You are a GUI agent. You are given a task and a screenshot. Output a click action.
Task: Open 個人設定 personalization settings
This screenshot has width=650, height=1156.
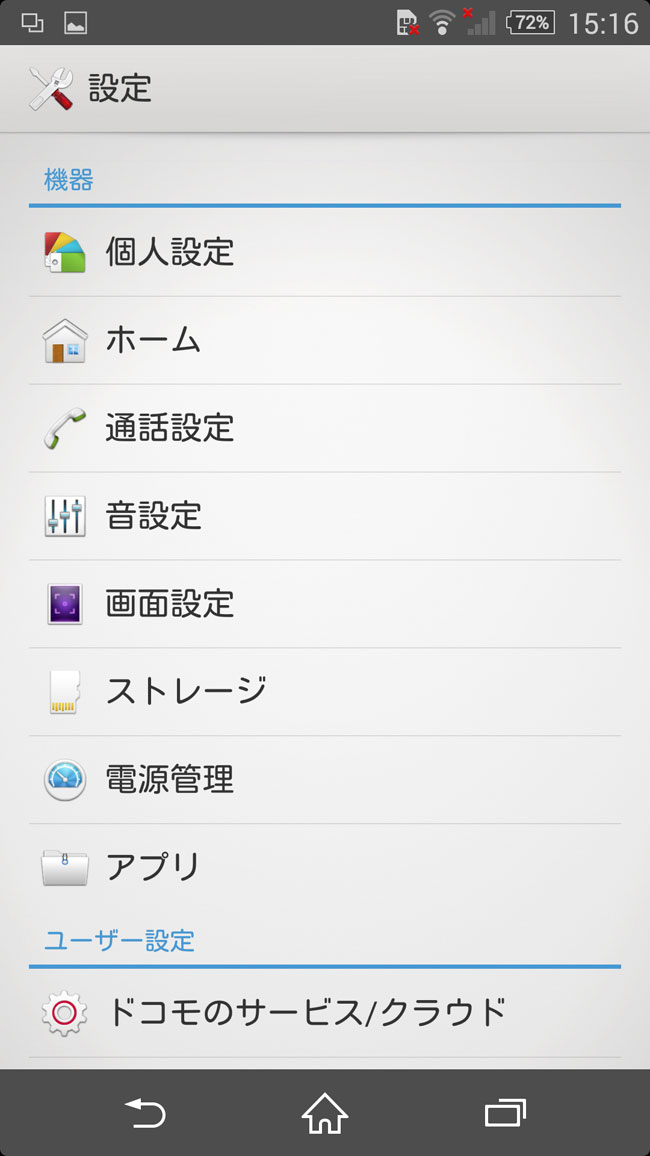(325, 252)
